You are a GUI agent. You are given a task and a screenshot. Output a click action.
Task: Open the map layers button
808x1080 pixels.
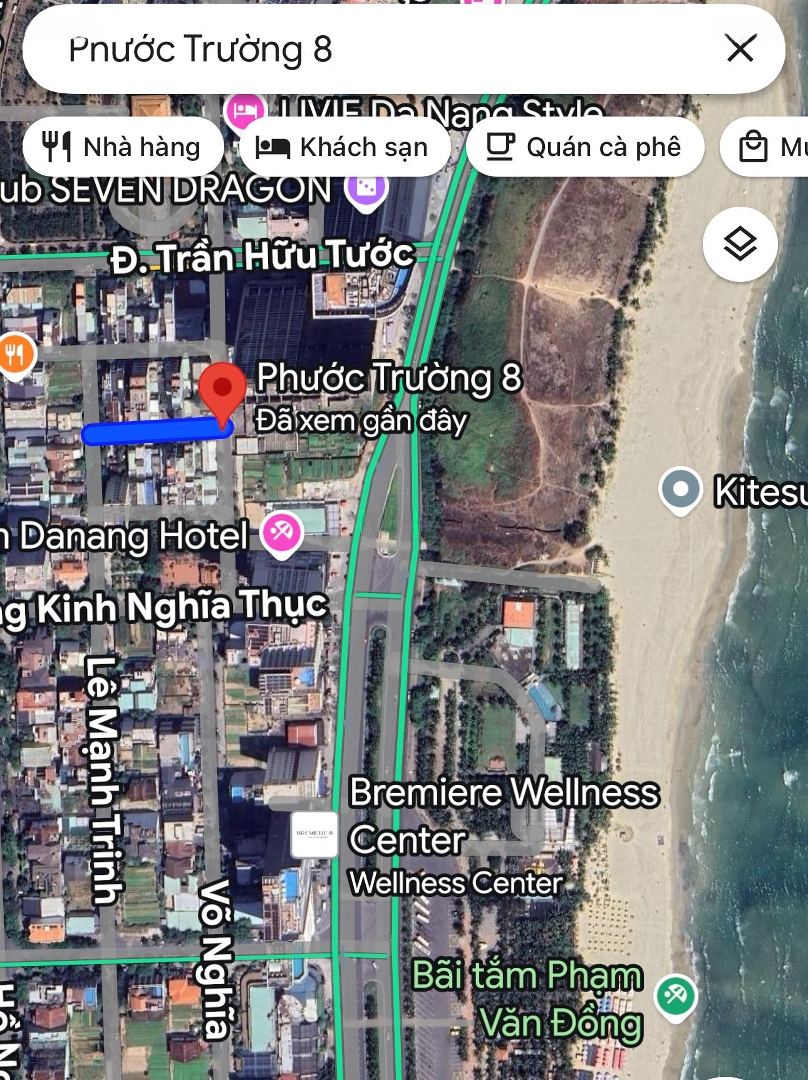click(x=740, y=244)
